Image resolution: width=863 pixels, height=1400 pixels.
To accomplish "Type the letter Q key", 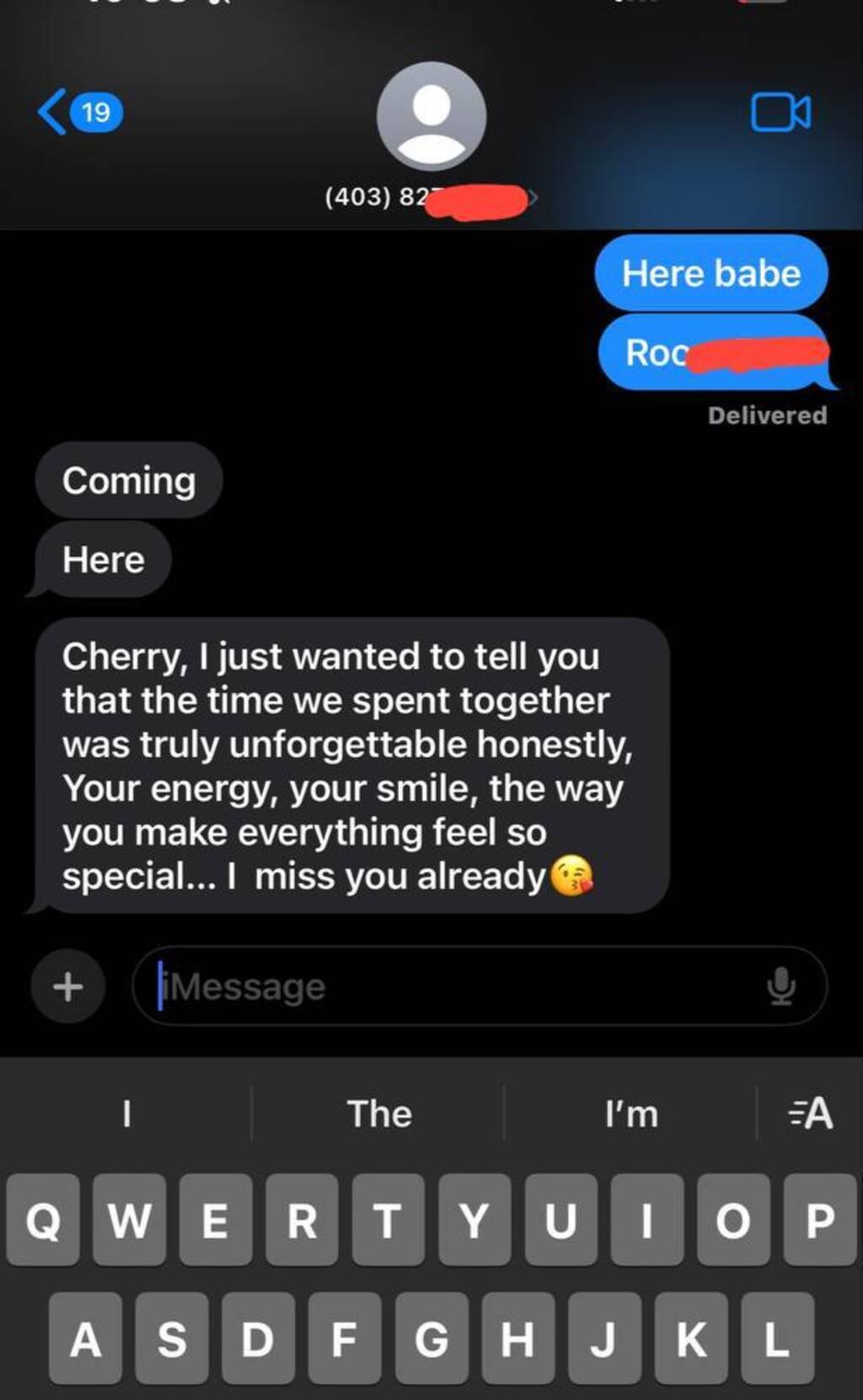I will pos(43,1220).
